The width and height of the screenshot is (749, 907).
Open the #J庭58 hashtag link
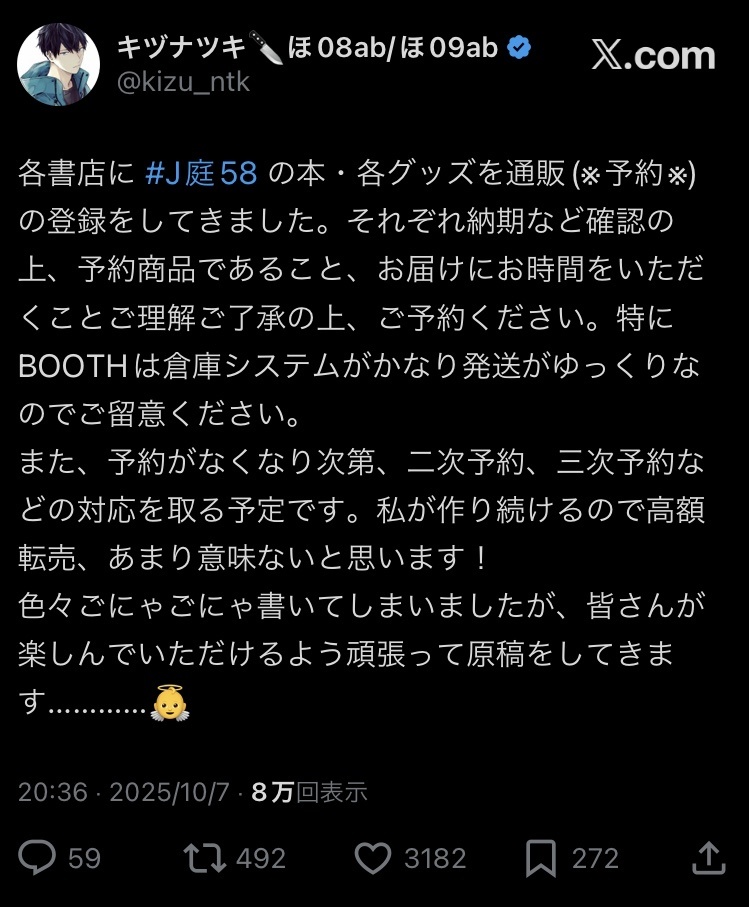pyautogui.click(x=202, y=174)
